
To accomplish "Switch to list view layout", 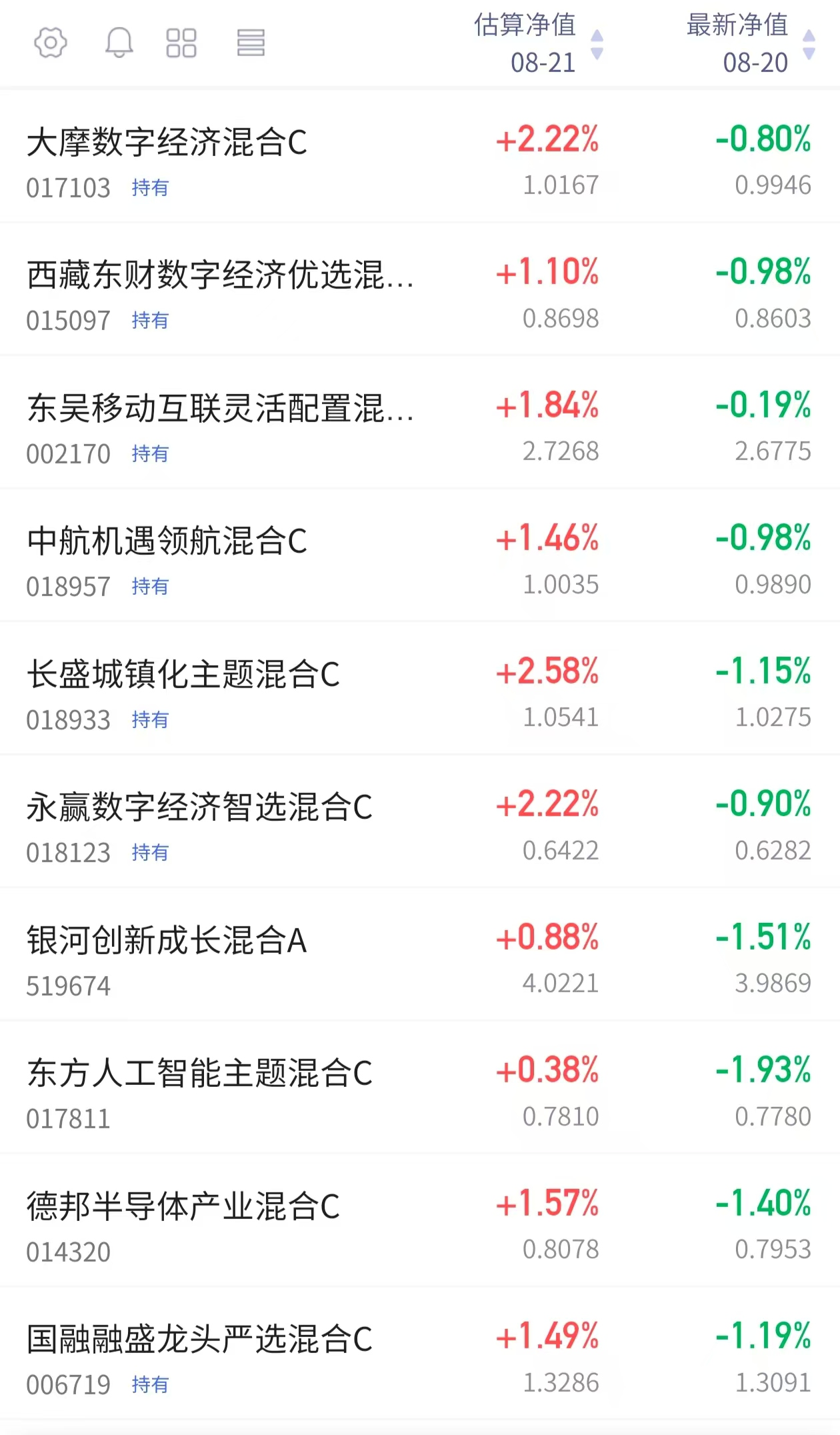I will point(251,43).
